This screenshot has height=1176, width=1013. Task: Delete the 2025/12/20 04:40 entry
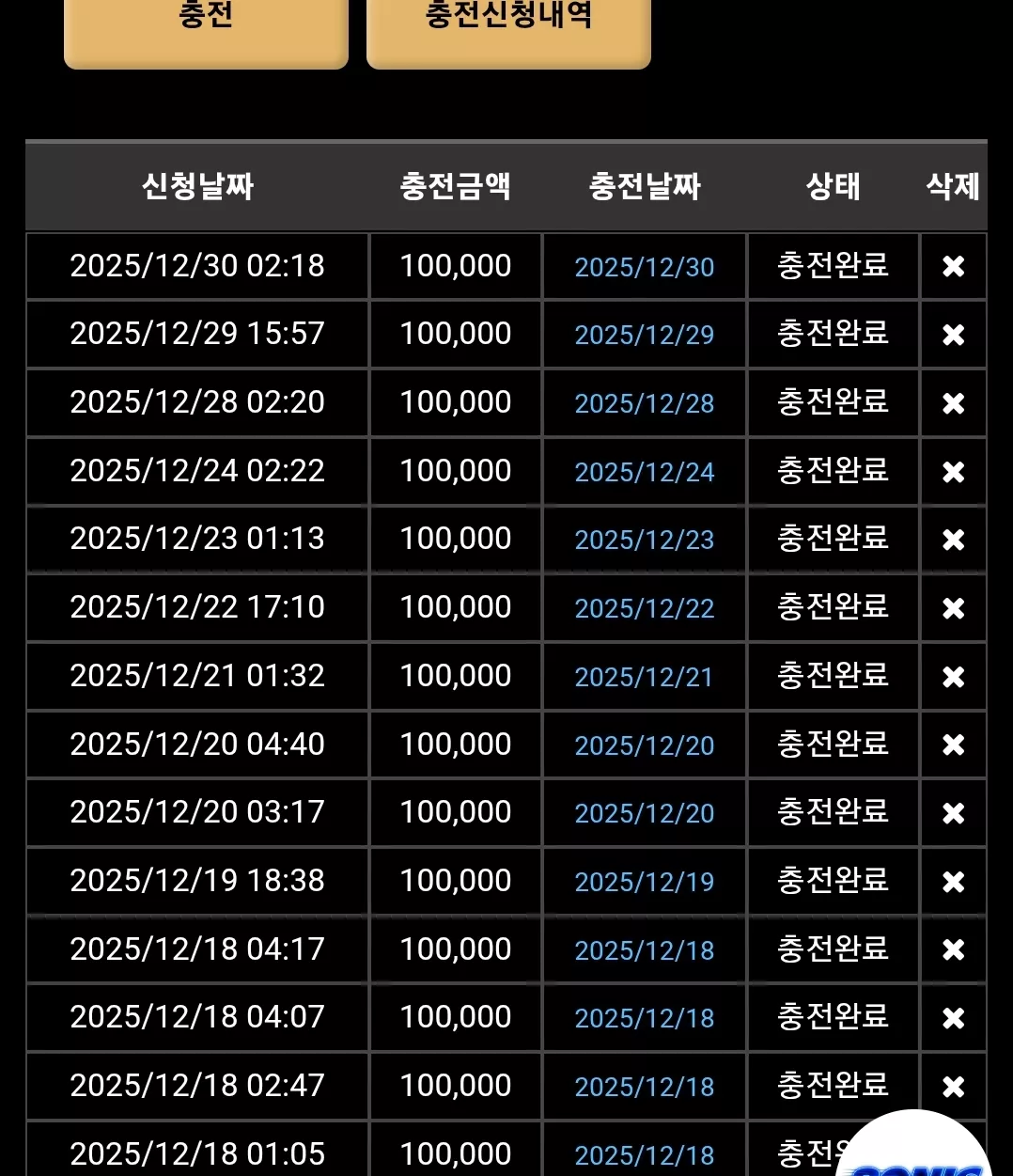tap(954, 745)
